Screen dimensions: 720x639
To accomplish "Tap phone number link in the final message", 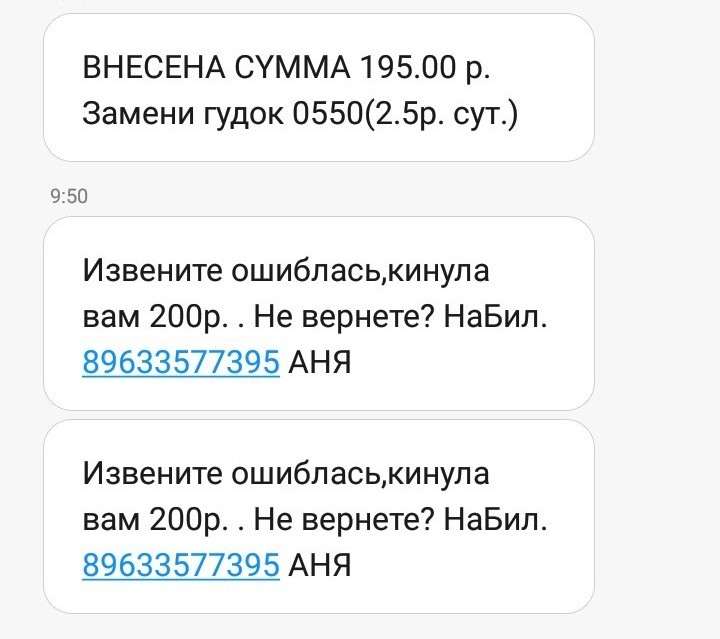I will click(180, 566).
